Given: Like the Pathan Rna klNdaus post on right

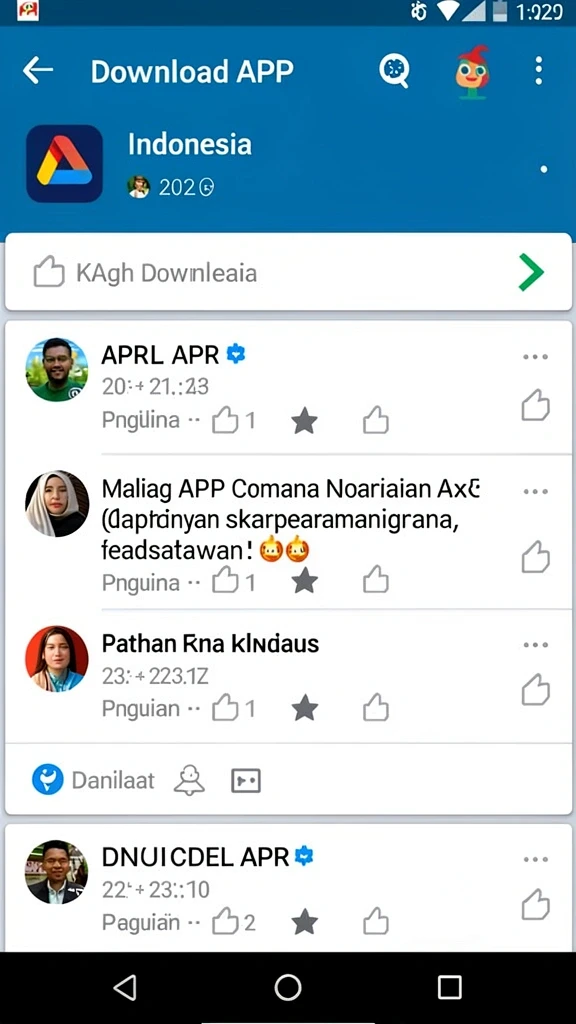Looking at the screenshot, I should (x=536, y=690).
